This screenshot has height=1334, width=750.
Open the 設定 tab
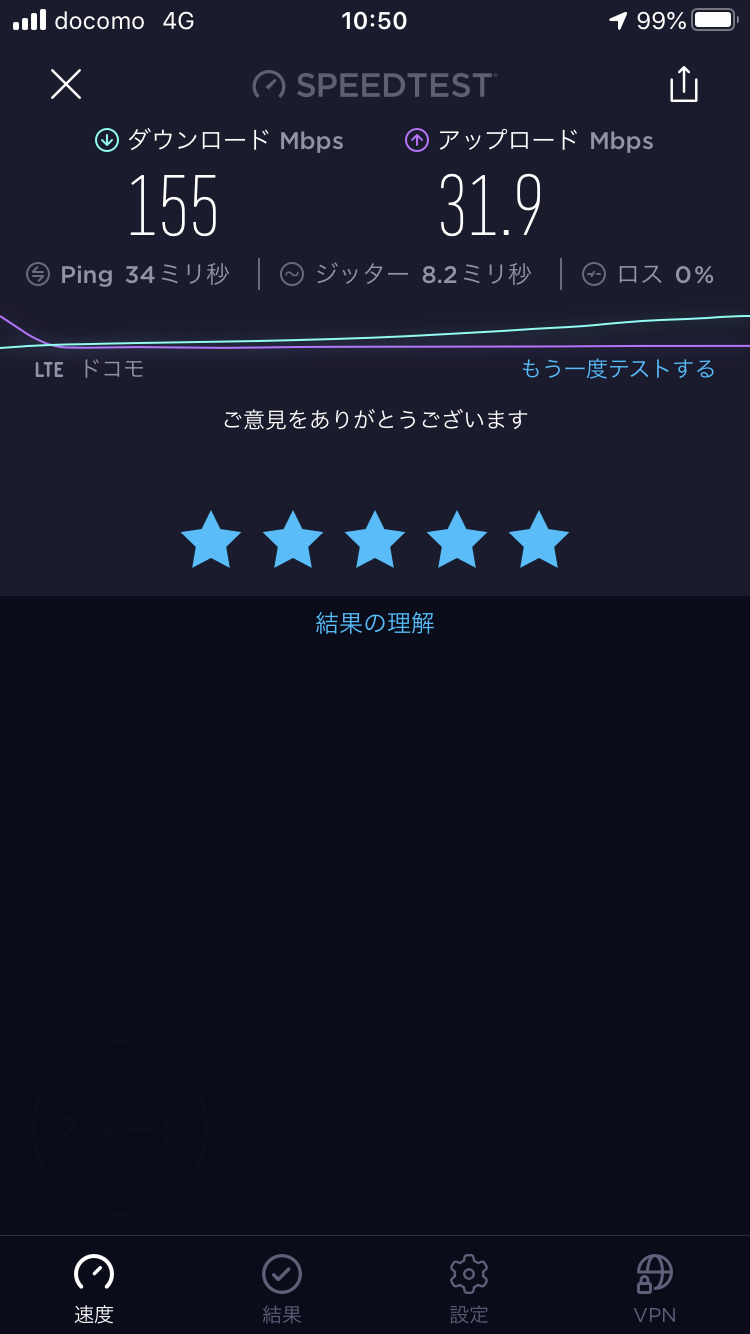point(468,1288)
